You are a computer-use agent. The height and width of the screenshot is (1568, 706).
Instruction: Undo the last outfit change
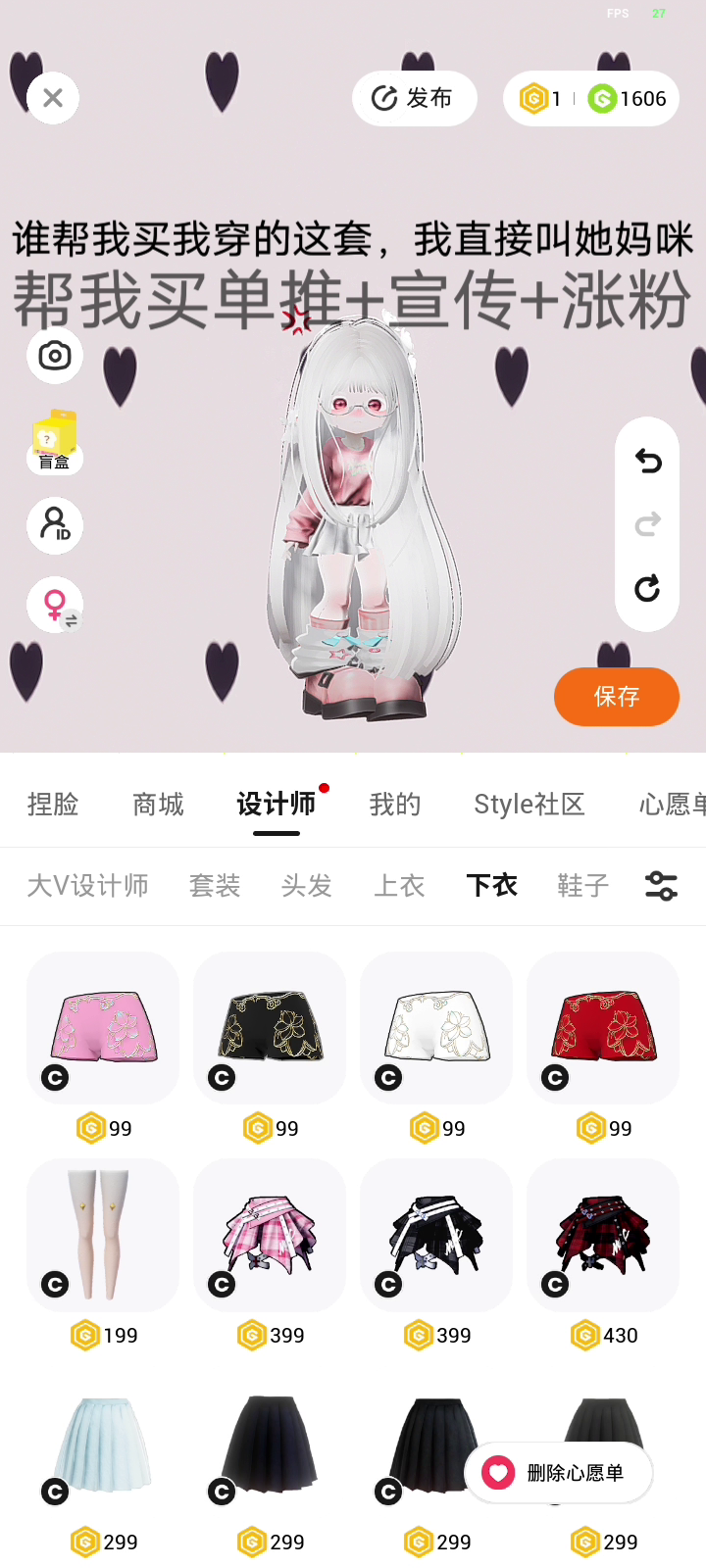[x=647, y=461]
